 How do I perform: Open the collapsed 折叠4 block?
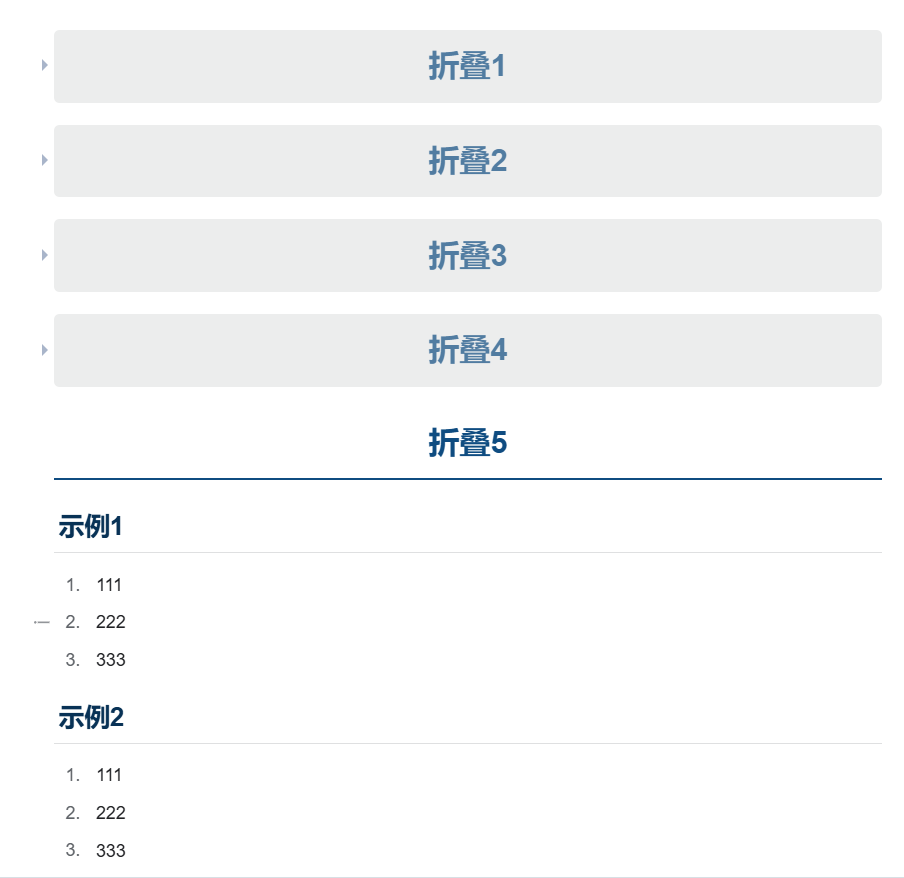coord(44,350)
